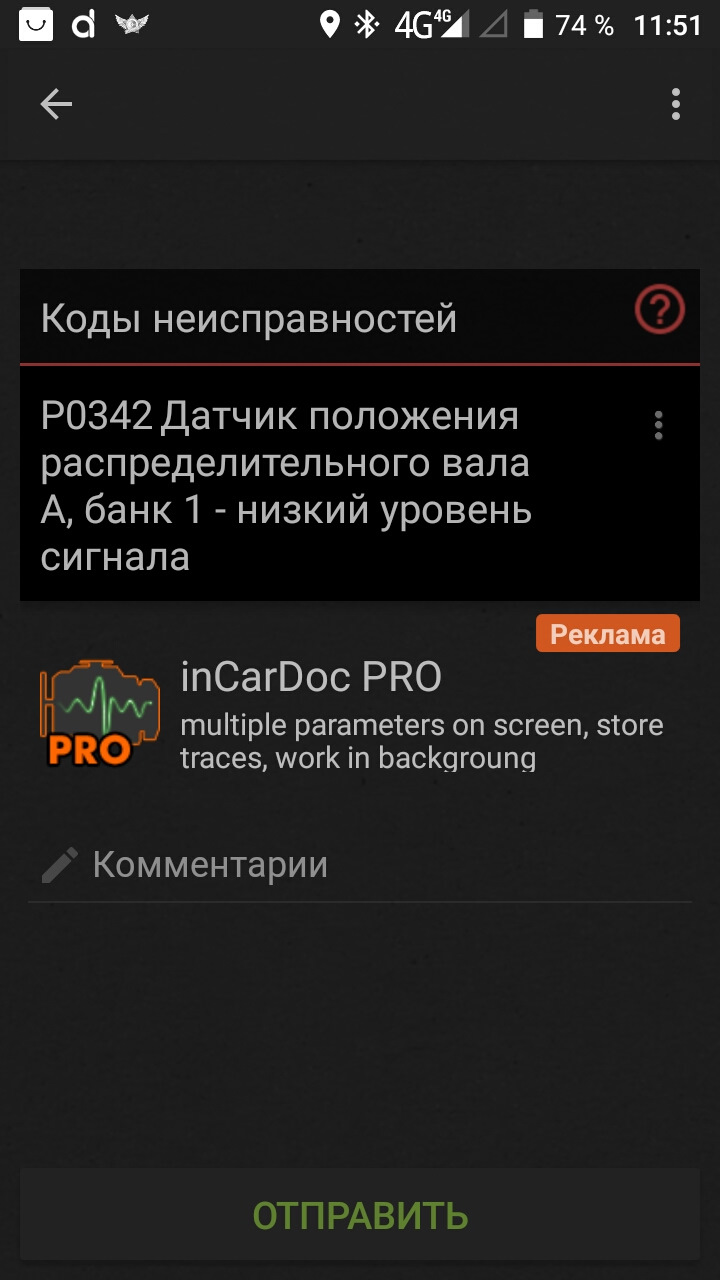Open the inCarDoc PRO advertisement

[x=358, y=710]
